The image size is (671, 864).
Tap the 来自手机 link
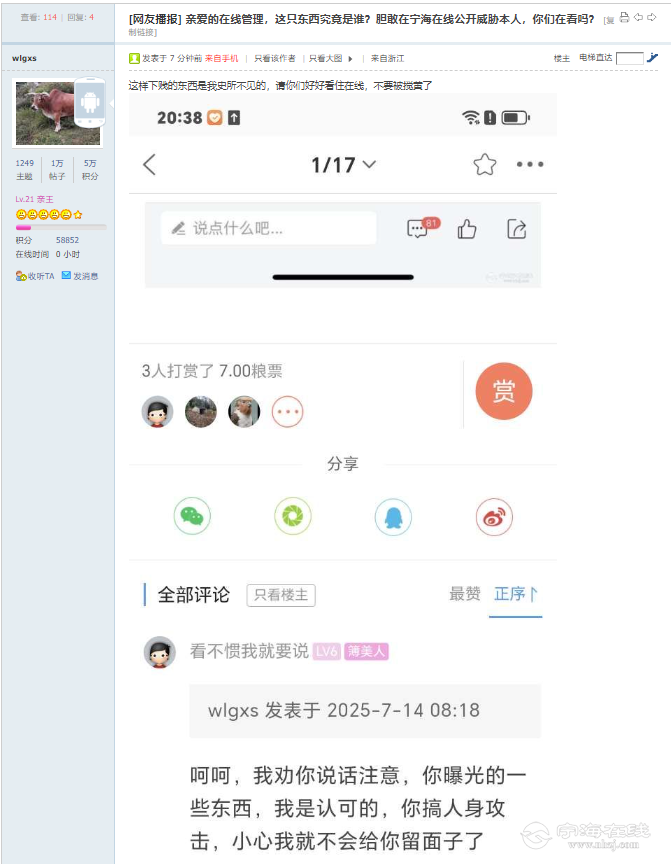point(221,59)
